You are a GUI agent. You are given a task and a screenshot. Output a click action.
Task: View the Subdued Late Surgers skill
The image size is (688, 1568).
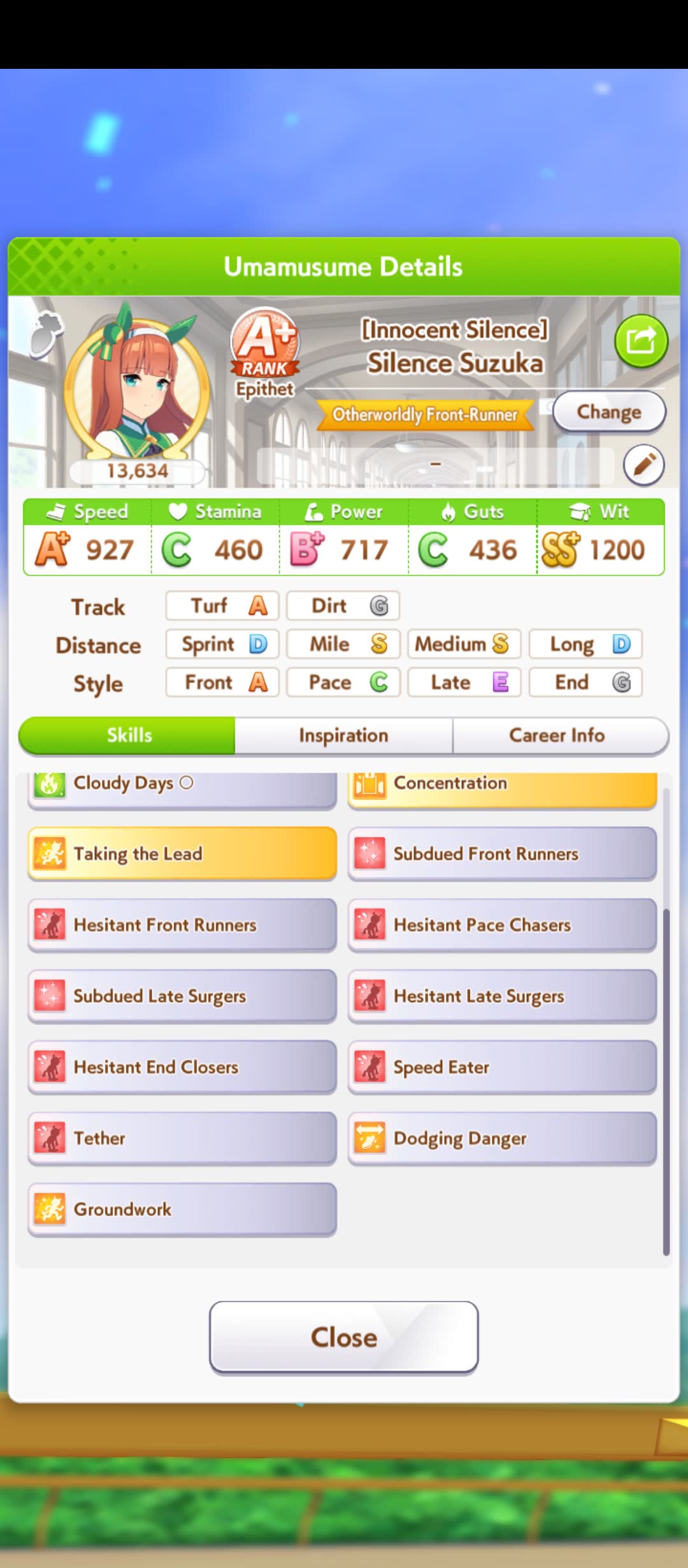point(182,996)
